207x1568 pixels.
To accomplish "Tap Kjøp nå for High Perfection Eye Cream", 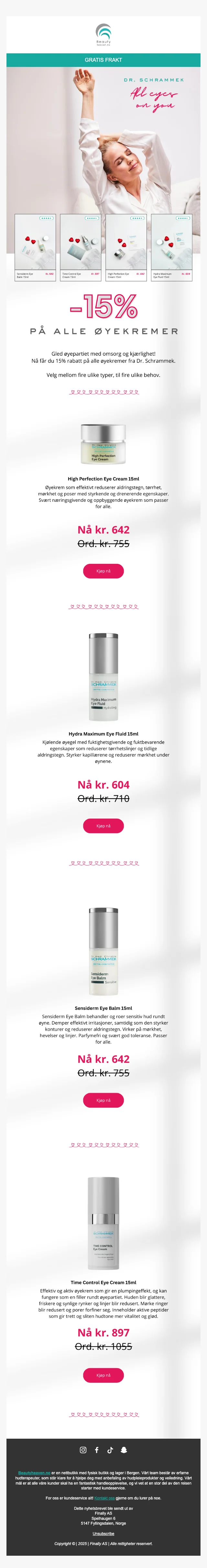I will point(103,571).
